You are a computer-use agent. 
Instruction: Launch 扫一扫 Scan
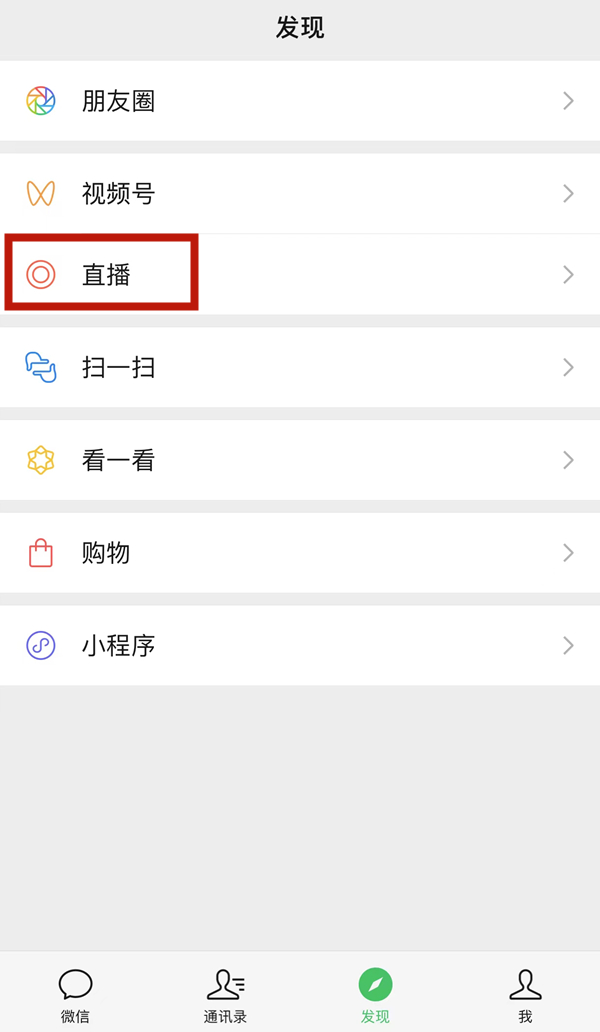click(x=300, y=367)
